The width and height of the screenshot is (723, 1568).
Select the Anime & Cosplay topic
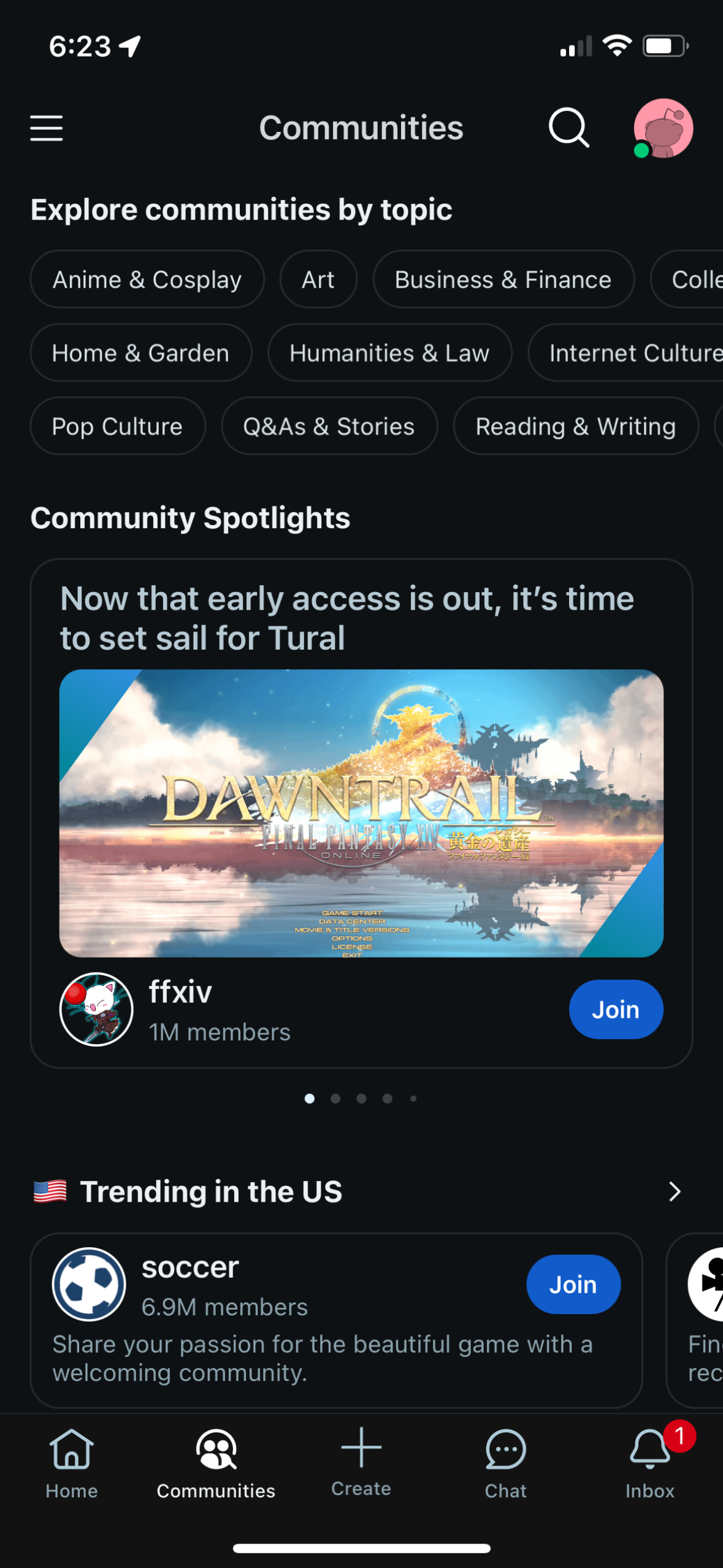pyautogui.click(x=147, y=279)
